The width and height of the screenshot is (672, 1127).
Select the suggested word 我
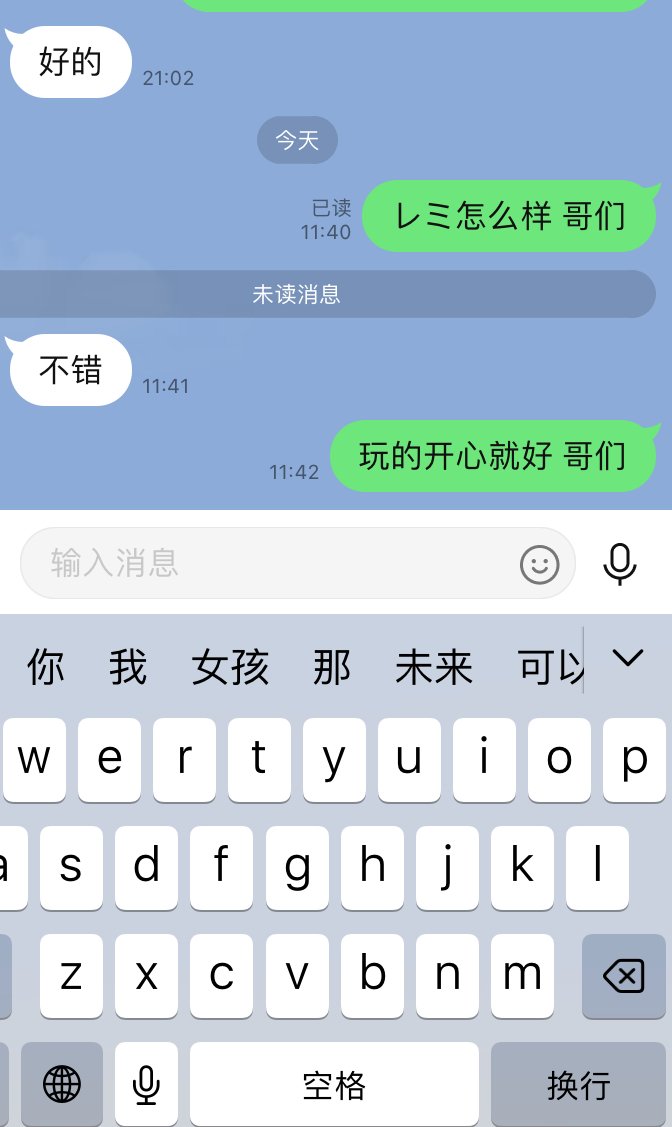click(128, 666)
